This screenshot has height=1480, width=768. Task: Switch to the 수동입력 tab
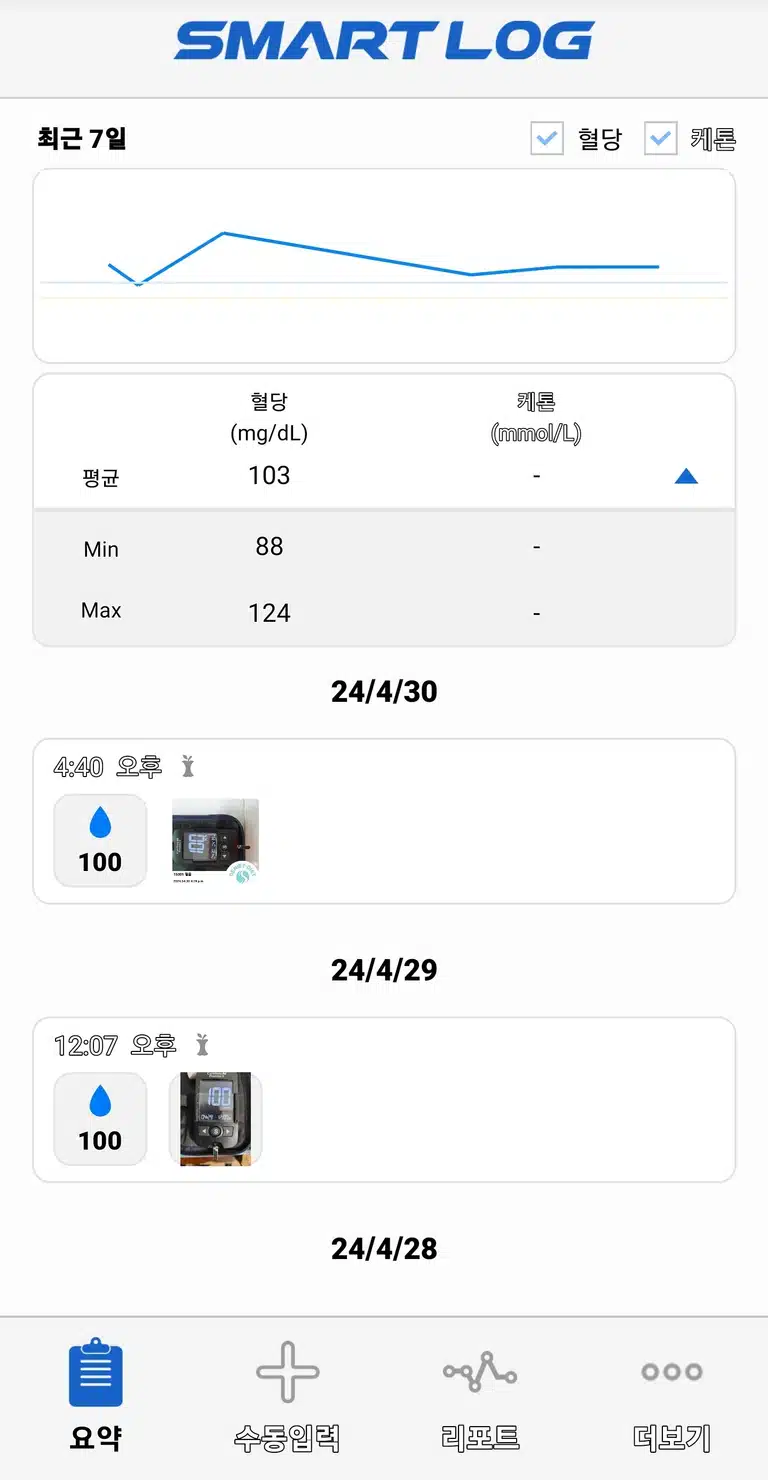pyautogui.click(x=288, y=1397)
